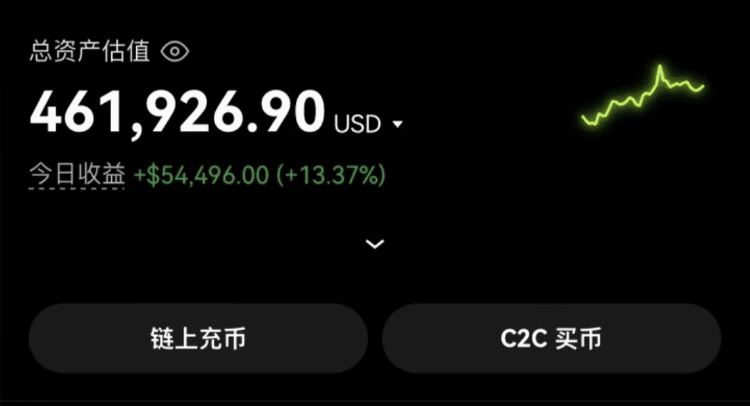750x406 pixels.
Task: Tap the C2C 买币 buy crypto button
Action: (551, 338)
